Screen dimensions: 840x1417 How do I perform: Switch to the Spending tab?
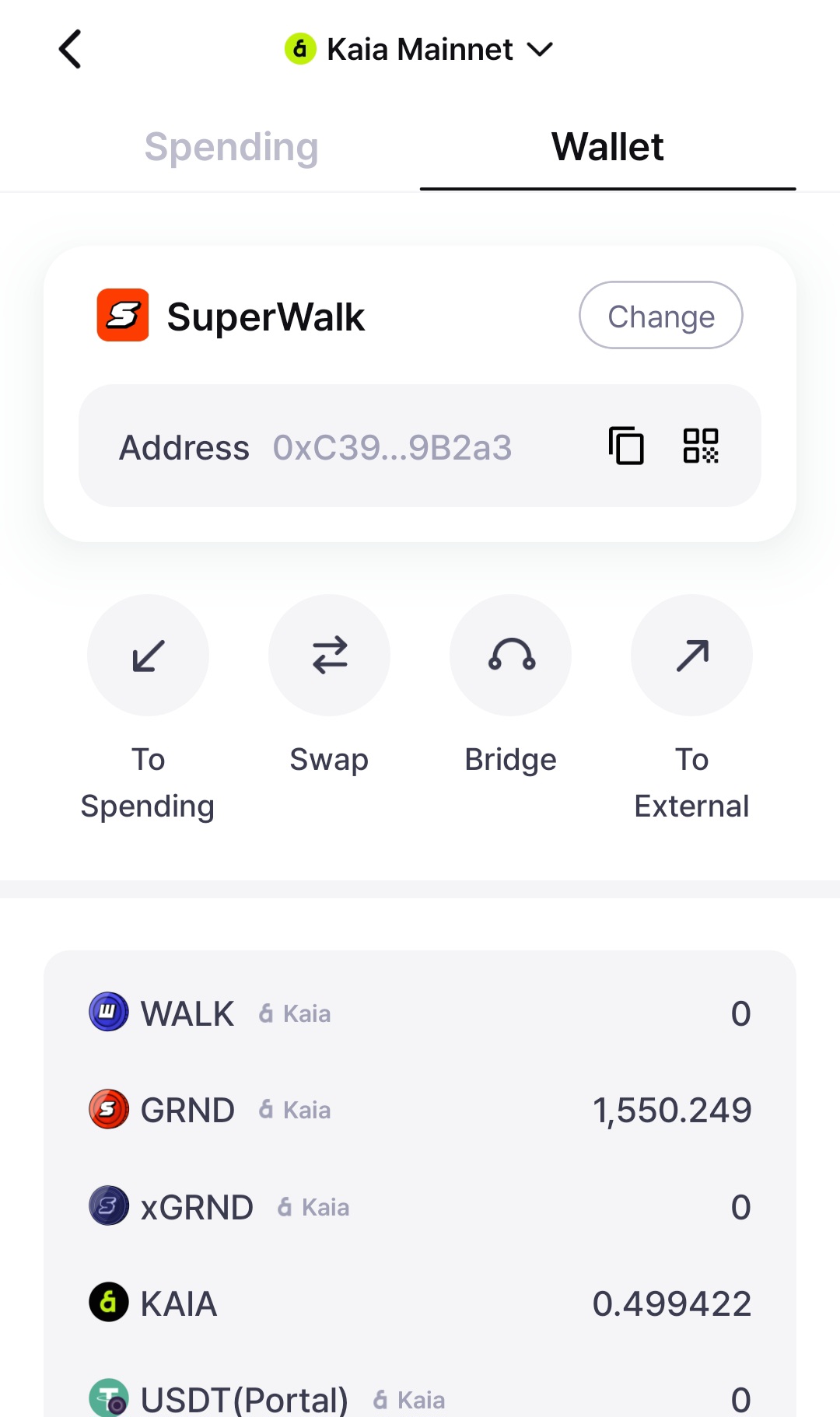pos(231,147)
